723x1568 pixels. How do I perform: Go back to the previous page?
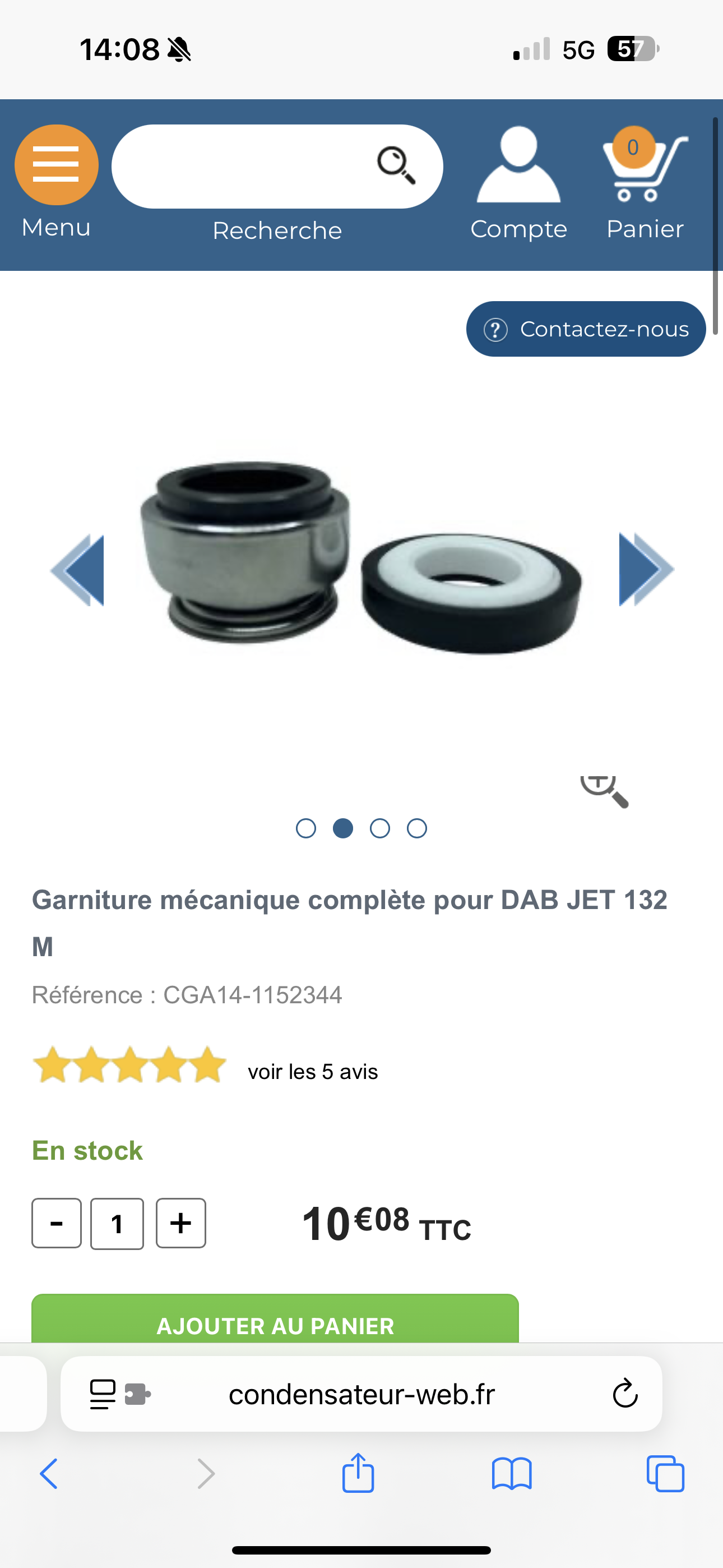click(x=49, y=1474)
